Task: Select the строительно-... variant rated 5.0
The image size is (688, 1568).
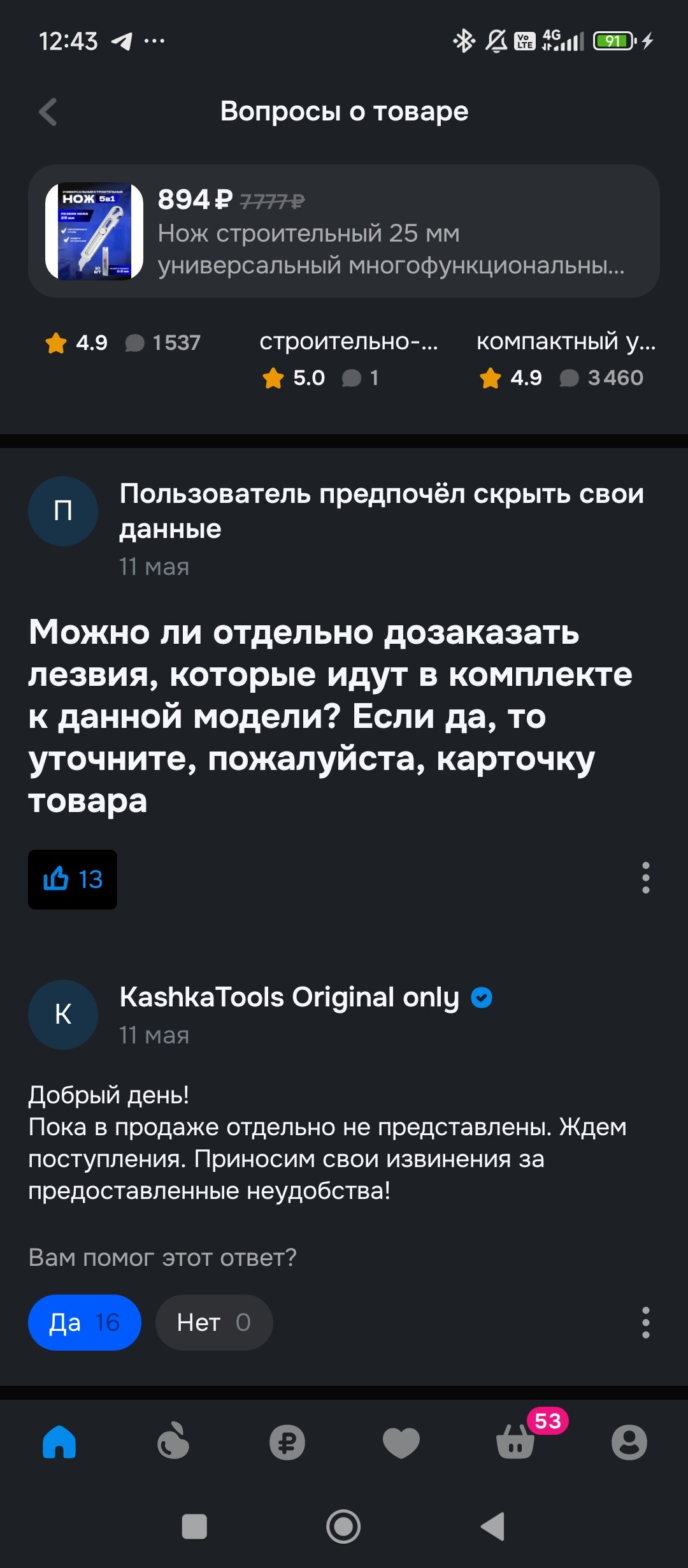Action: (x=348, y=359)
